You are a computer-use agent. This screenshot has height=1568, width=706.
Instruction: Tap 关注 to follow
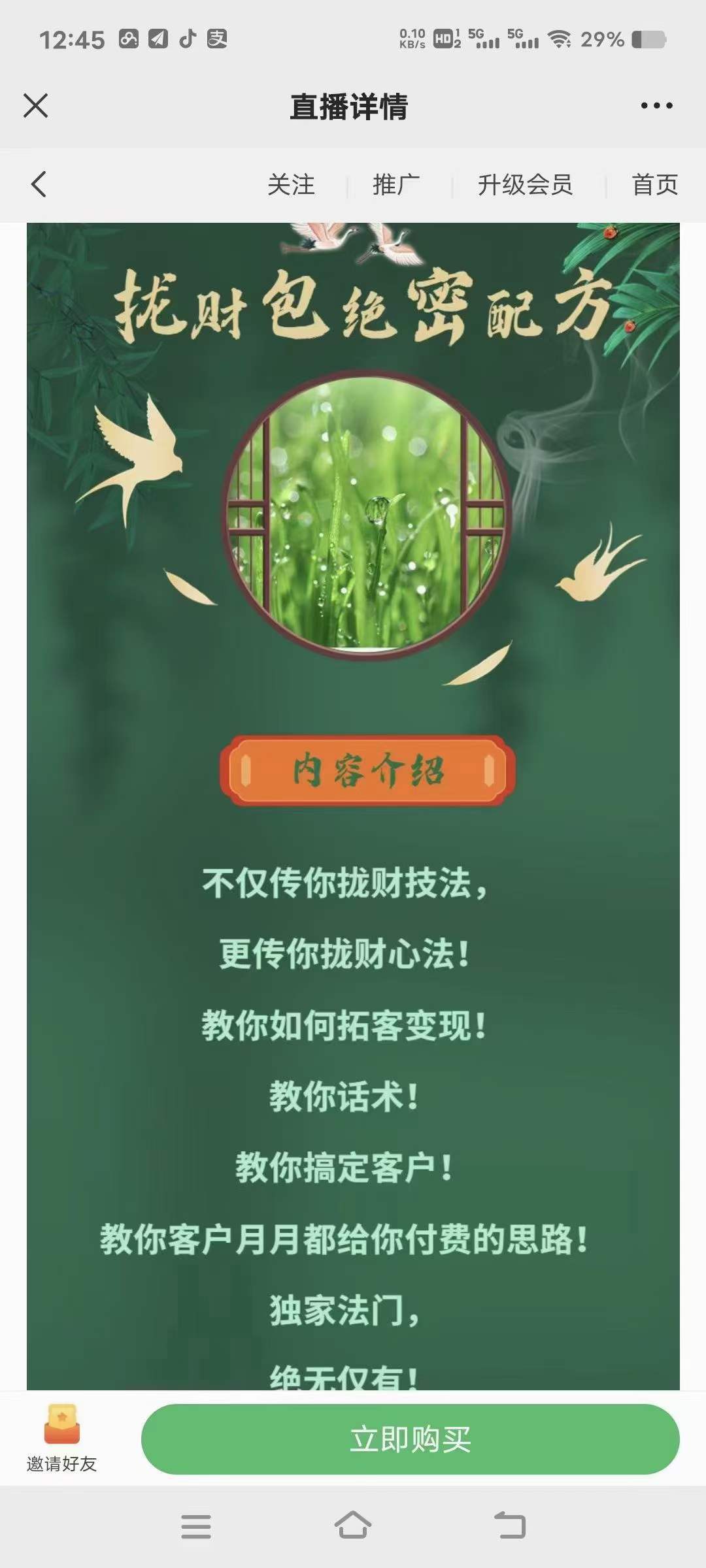[291, 185]
